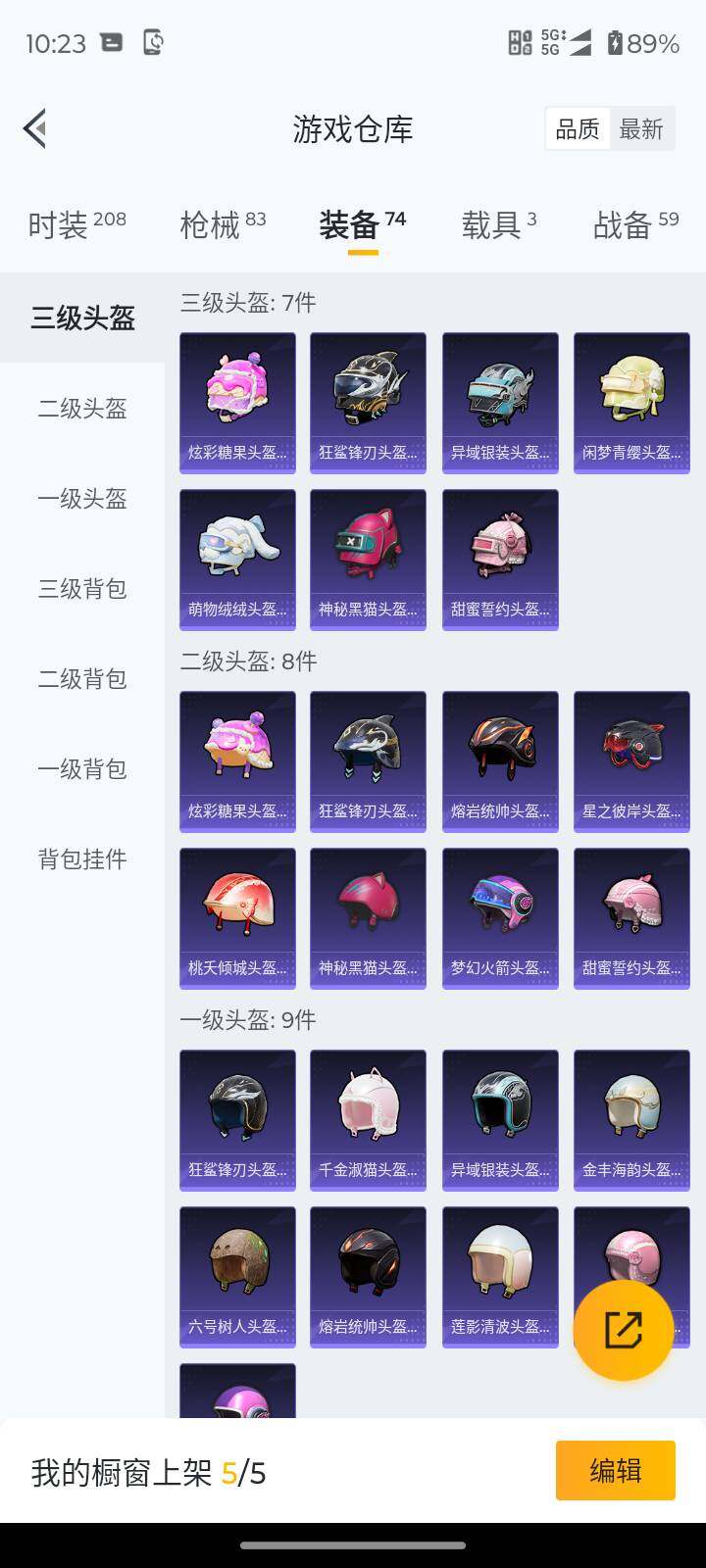This screenshot has height=1568, width=706.
Task: Switch to the 时装 tab
Action: click(76, 224)
